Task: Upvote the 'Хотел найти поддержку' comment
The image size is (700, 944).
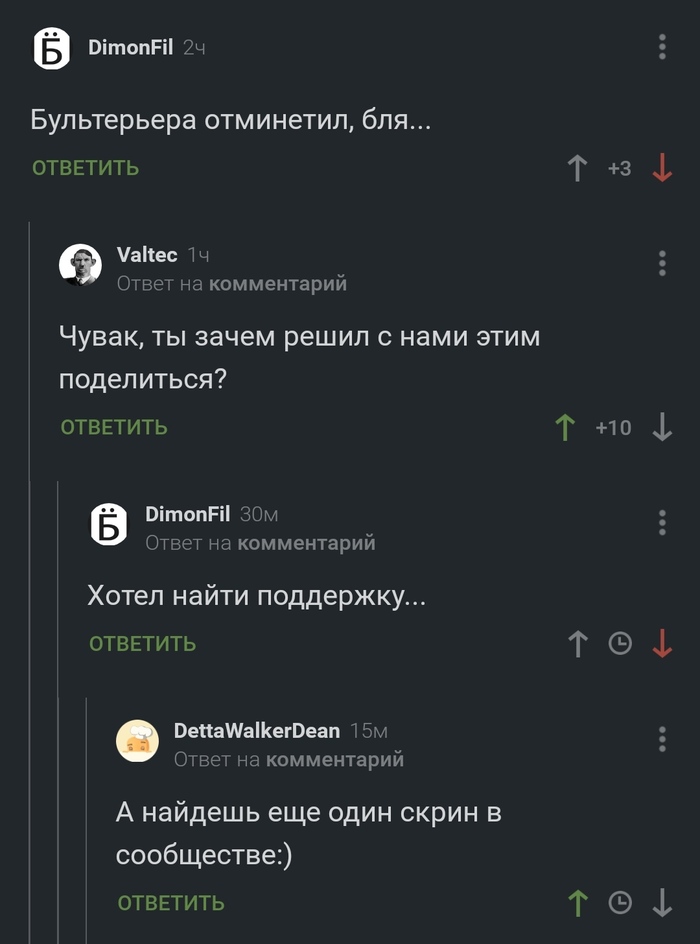Action: [577, 644]
